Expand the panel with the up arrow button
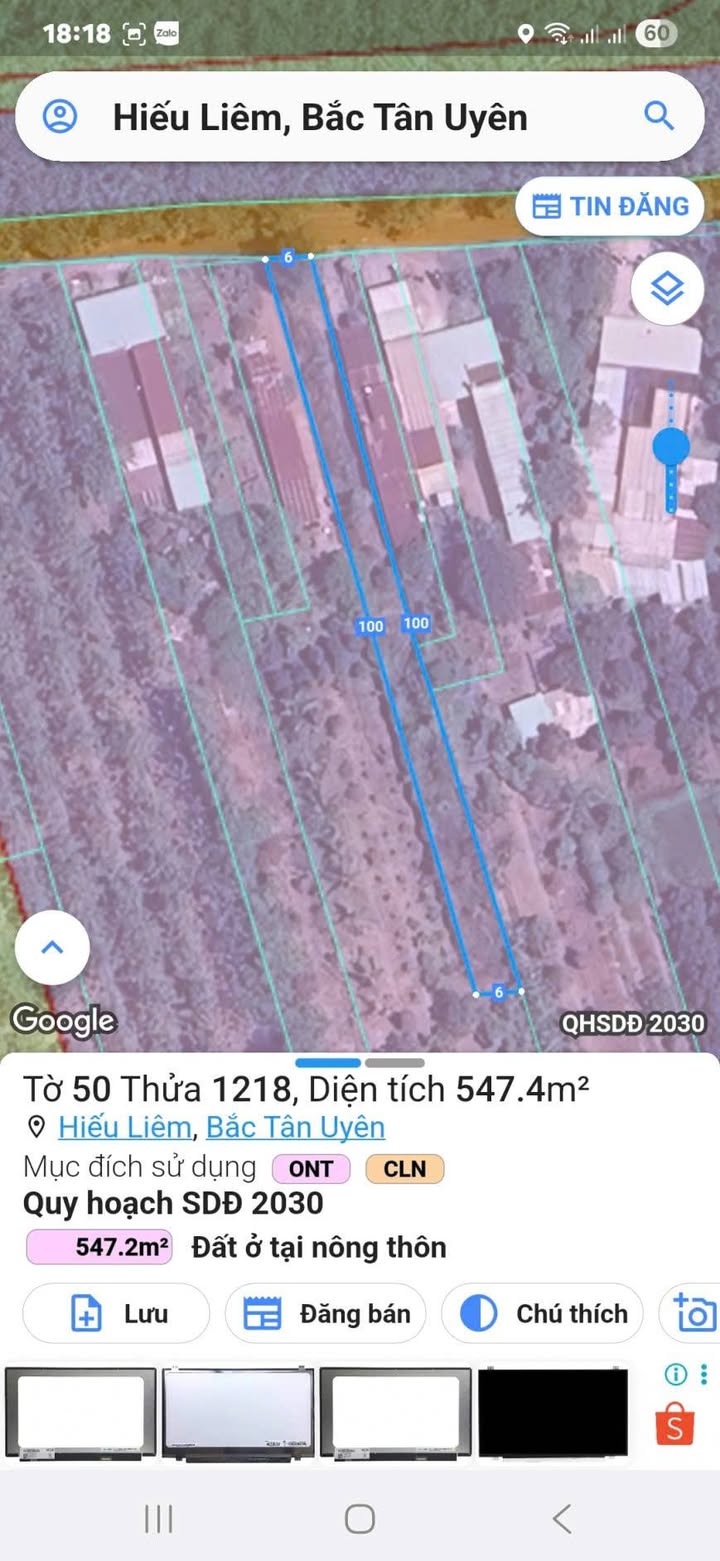Image resolution: width=720 pixels, height=1561 pixels. point(52,947)
